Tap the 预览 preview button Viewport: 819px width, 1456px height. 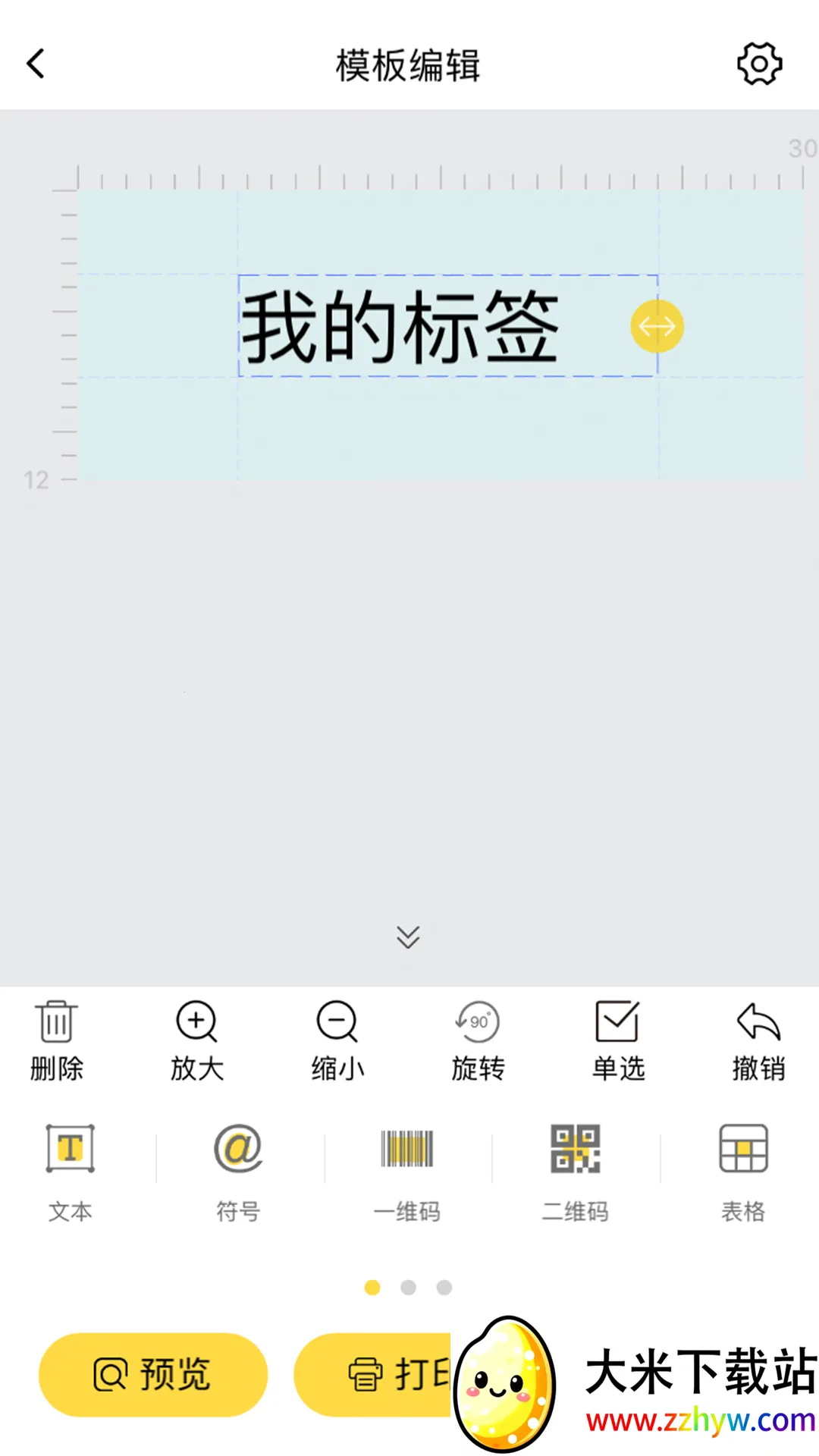click(152, 1375)
